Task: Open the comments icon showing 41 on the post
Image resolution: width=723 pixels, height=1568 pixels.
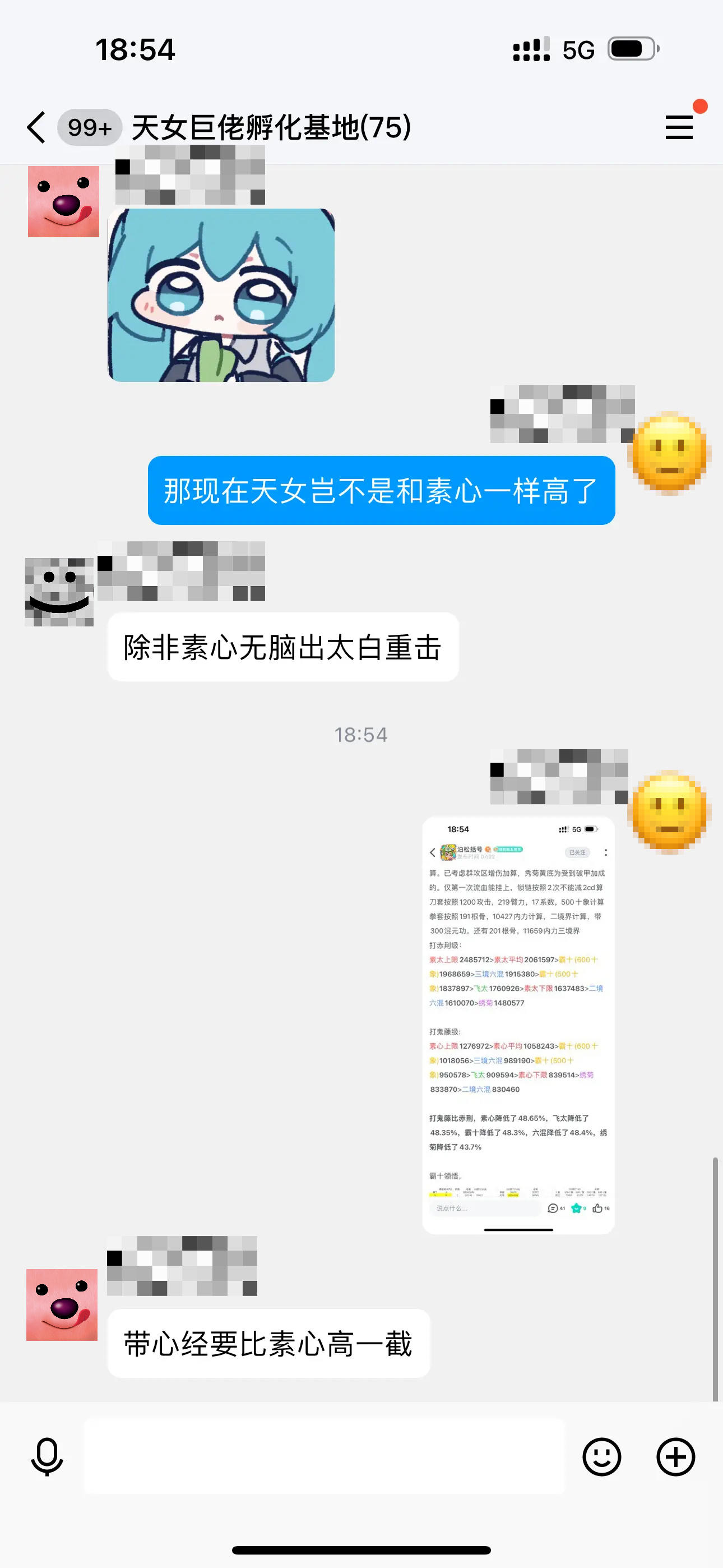Action: pos(553,1209)
